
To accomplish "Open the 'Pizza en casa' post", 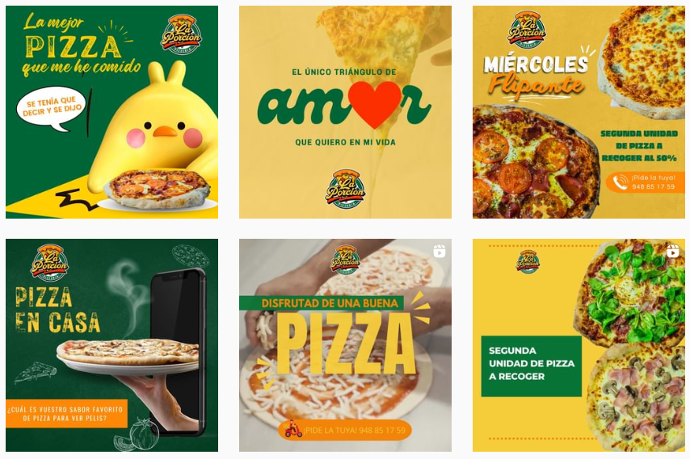I will 112,345.
